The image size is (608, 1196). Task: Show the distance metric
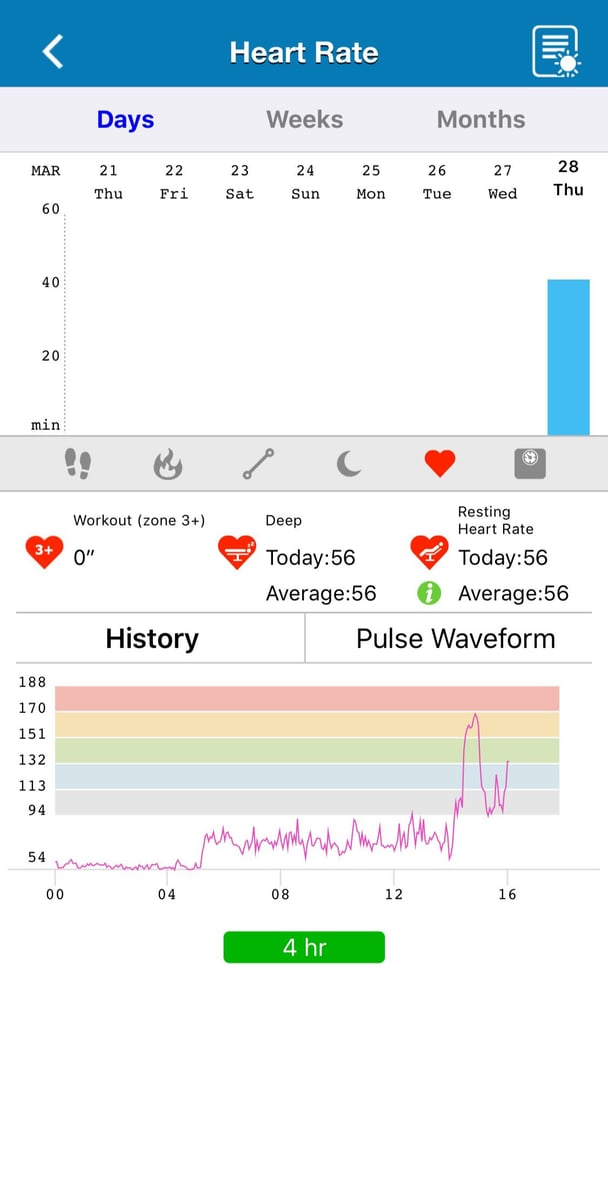(259, 464)
